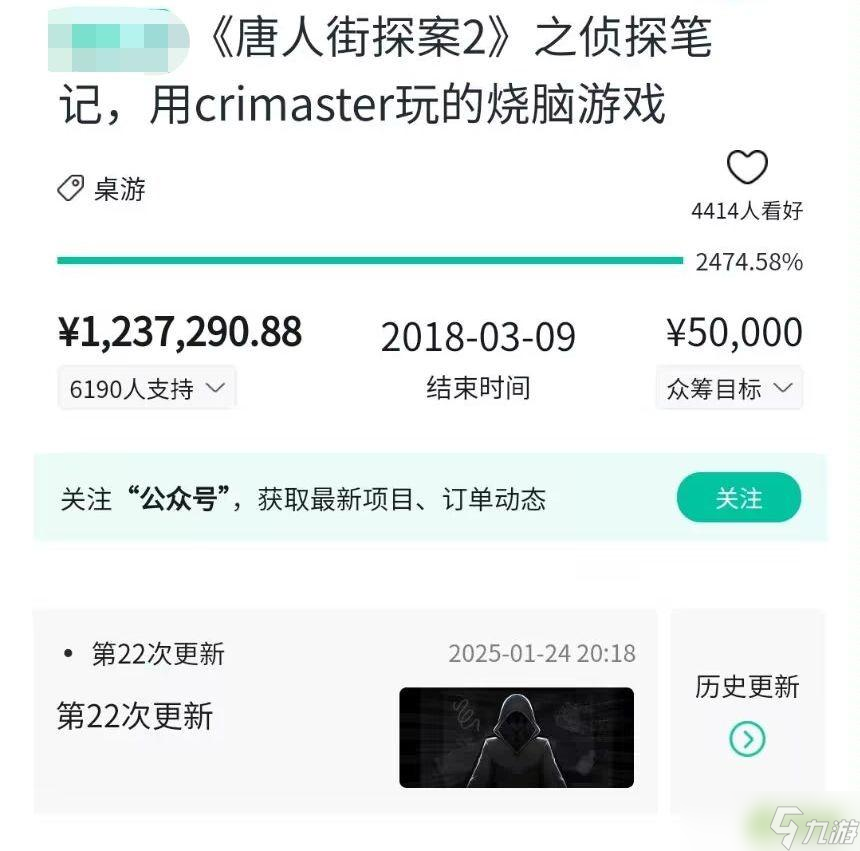Expand the 6190人支持 dropdown
The height and width of the screenshot is (851, 860).
(x=146, y=388)
